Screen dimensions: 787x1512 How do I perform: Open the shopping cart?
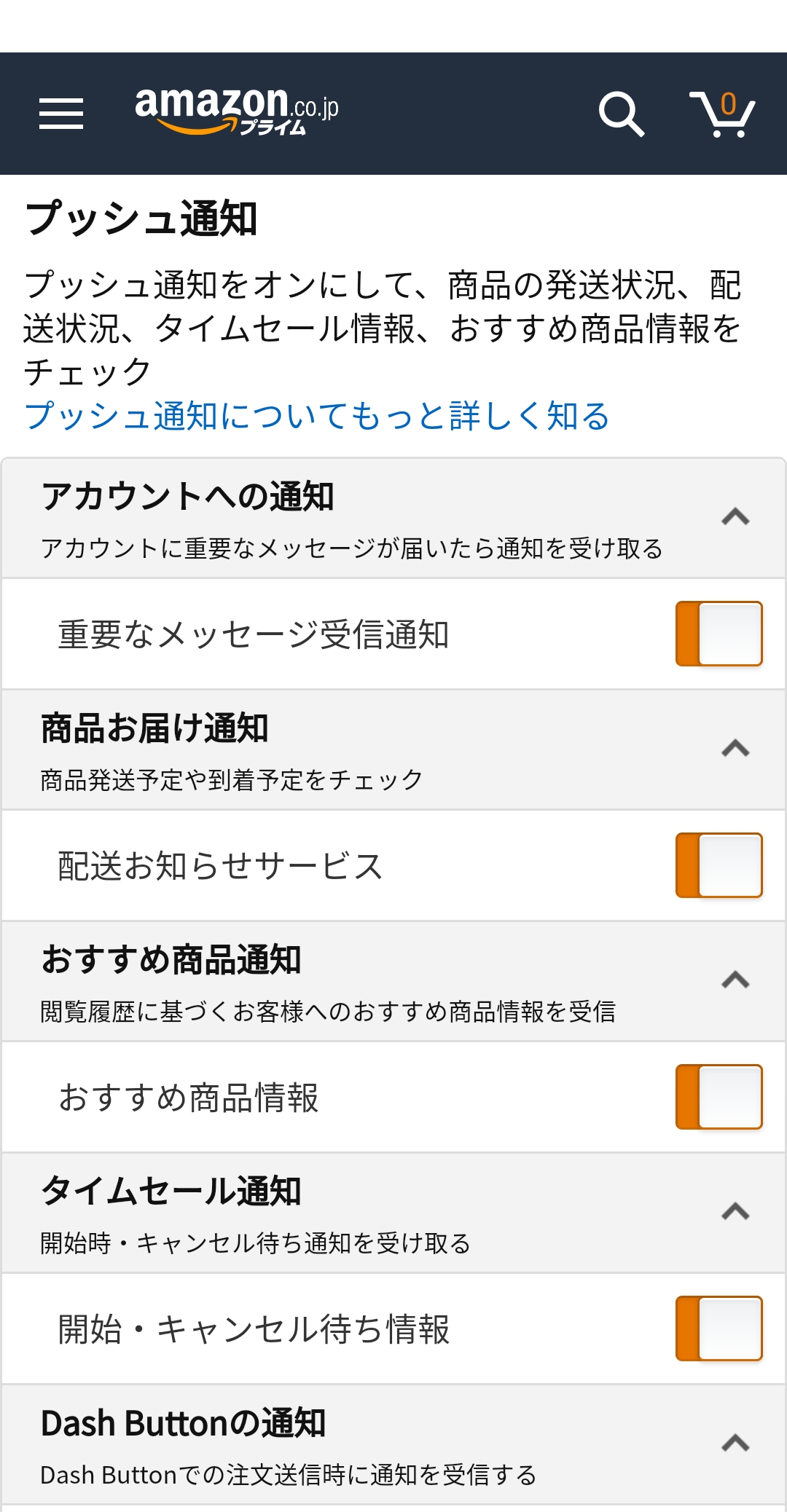pos(721,114)
